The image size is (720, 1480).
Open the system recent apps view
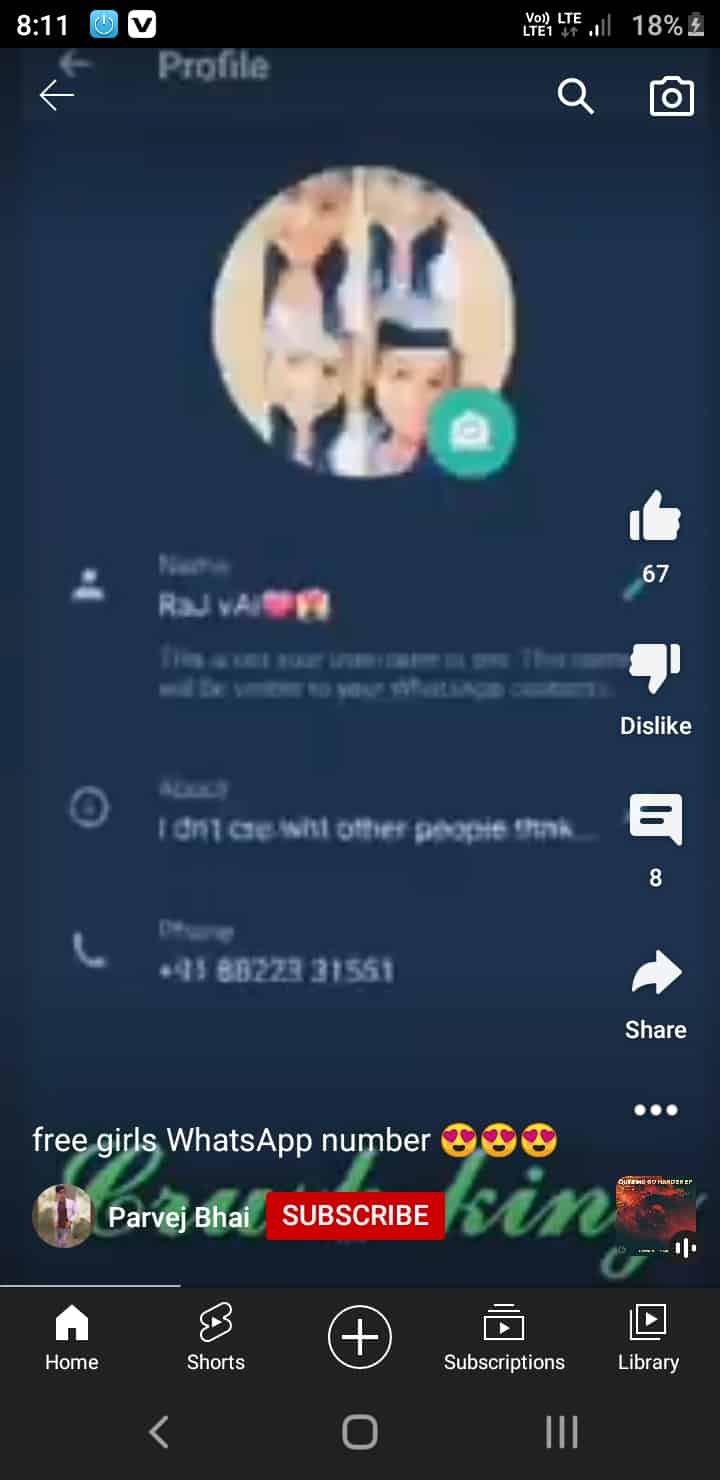pos(561,1432)
